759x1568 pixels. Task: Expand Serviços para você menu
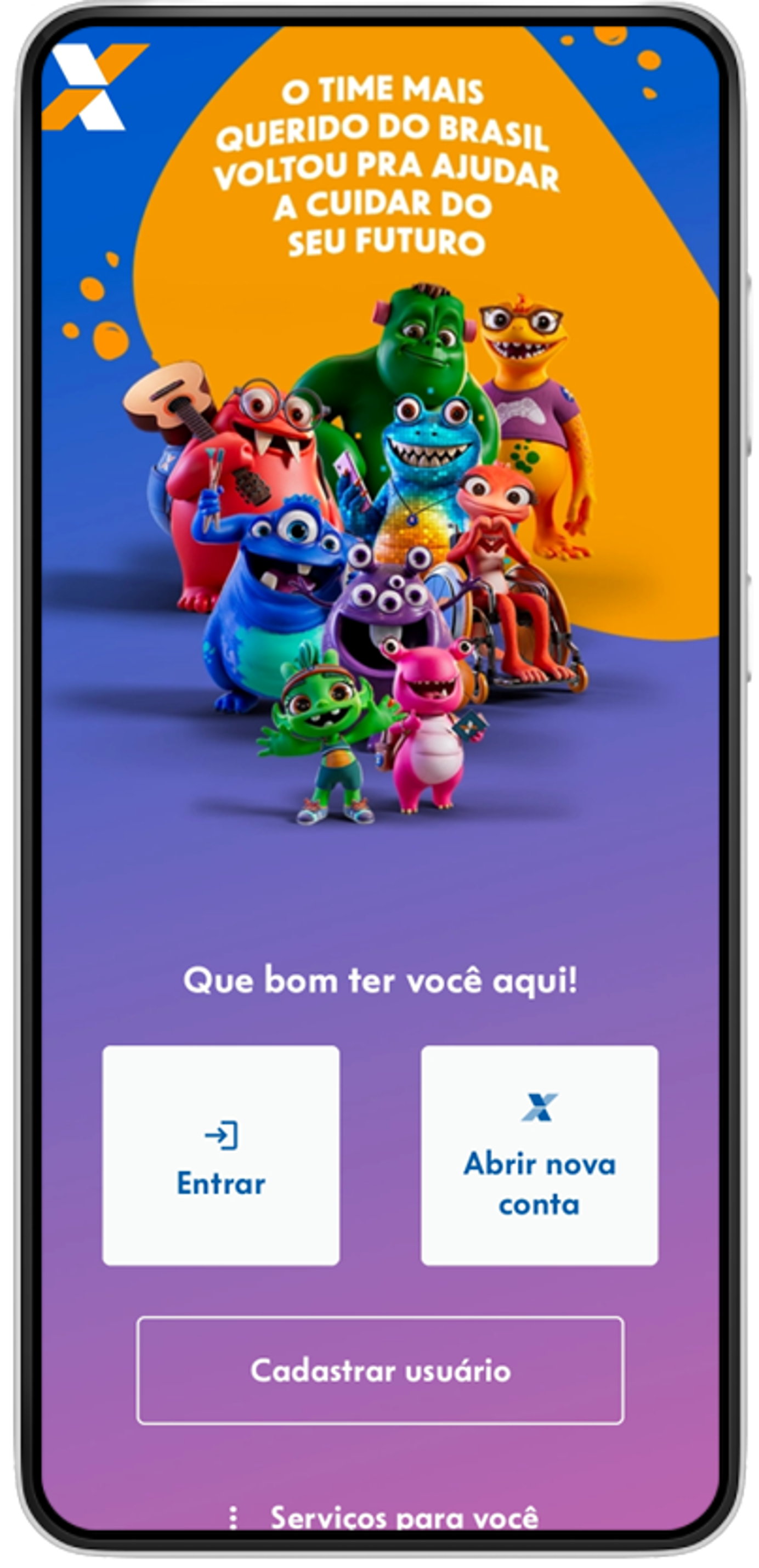383,1517
